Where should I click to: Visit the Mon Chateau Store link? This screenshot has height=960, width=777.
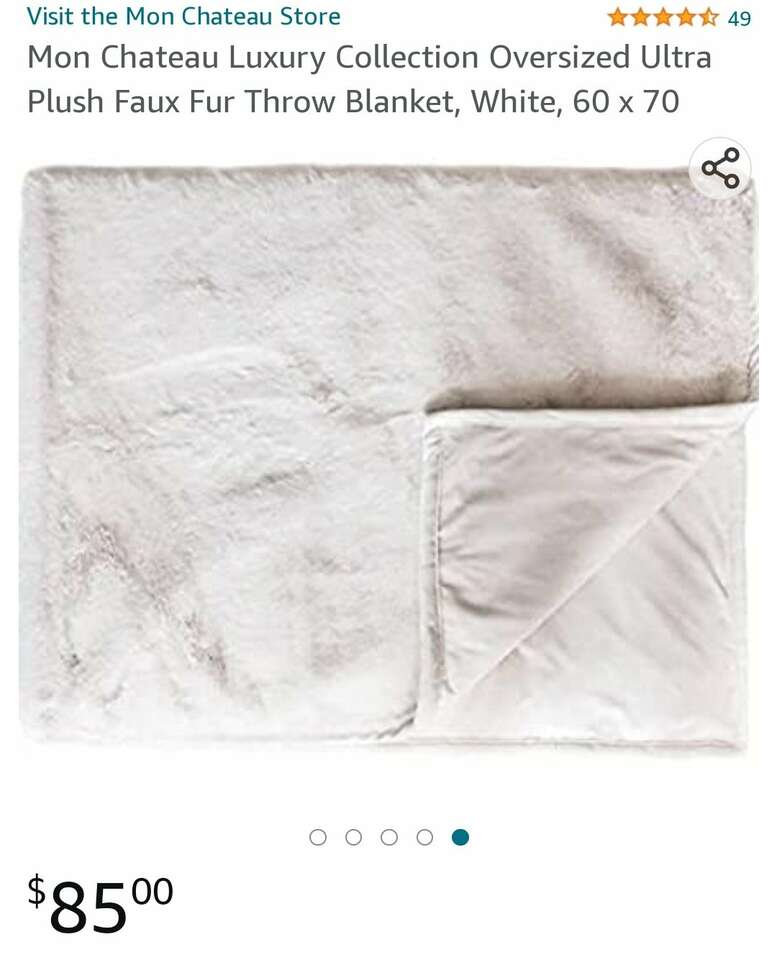pyautogui.click(x=183, y=17)
